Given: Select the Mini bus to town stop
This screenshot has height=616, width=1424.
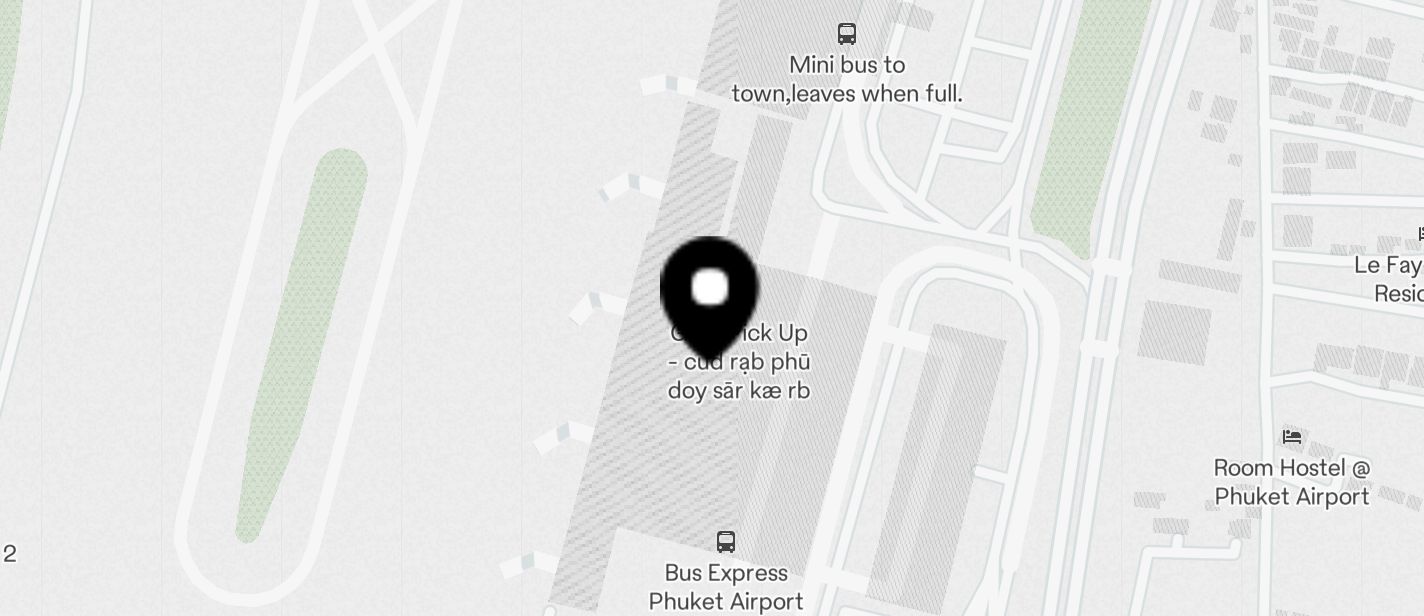Looking at the screenshot, I should [x=846, y=35].
